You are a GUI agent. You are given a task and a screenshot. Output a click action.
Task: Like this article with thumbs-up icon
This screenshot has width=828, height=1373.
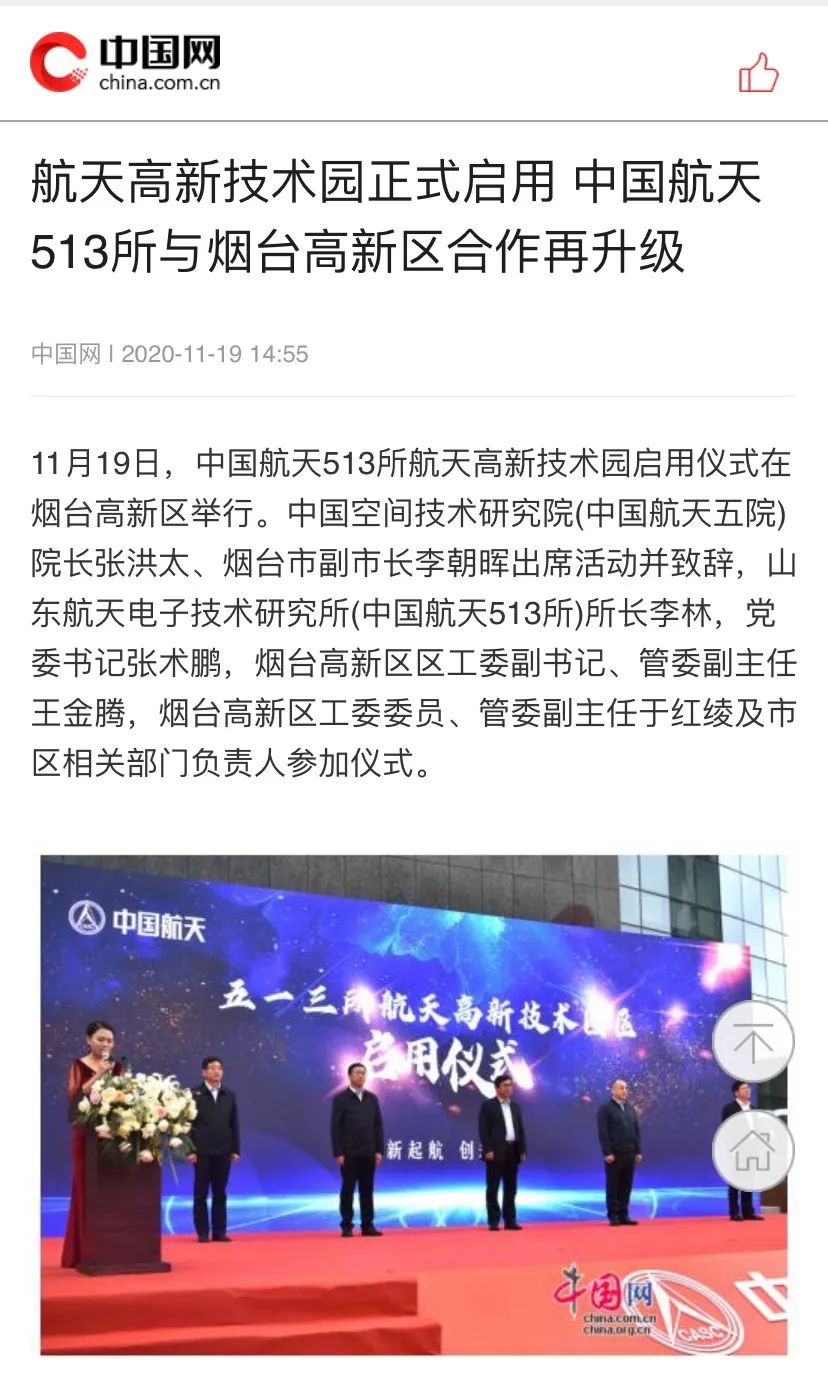(x=758, y=71)
